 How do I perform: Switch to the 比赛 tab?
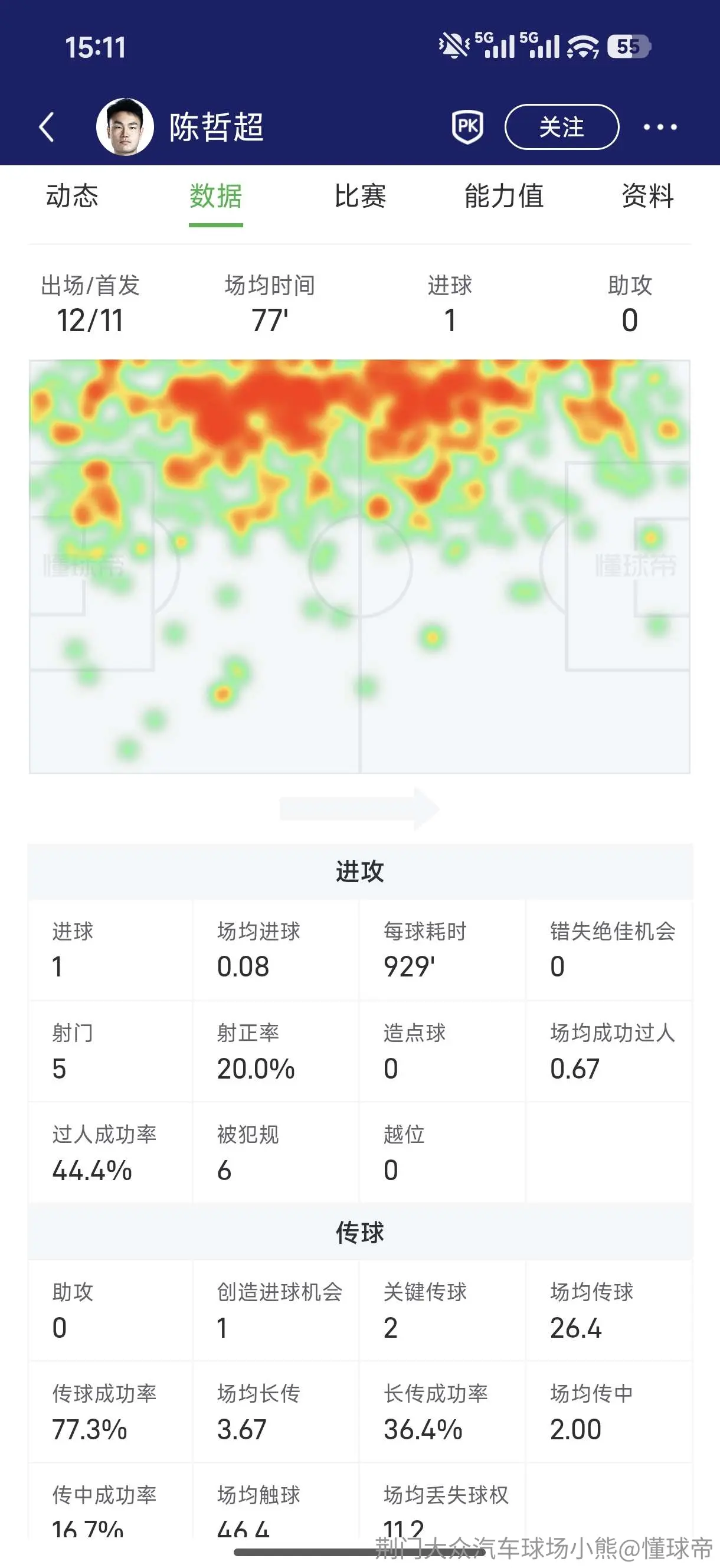coord(361,196)
